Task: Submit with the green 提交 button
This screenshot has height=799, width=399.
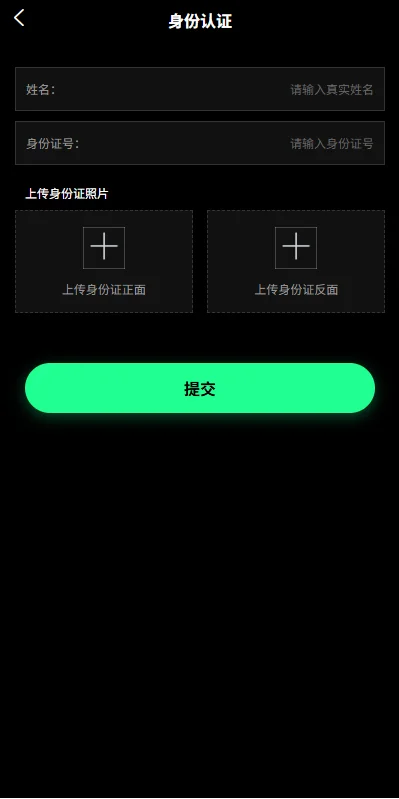Action: pos(200,388)
